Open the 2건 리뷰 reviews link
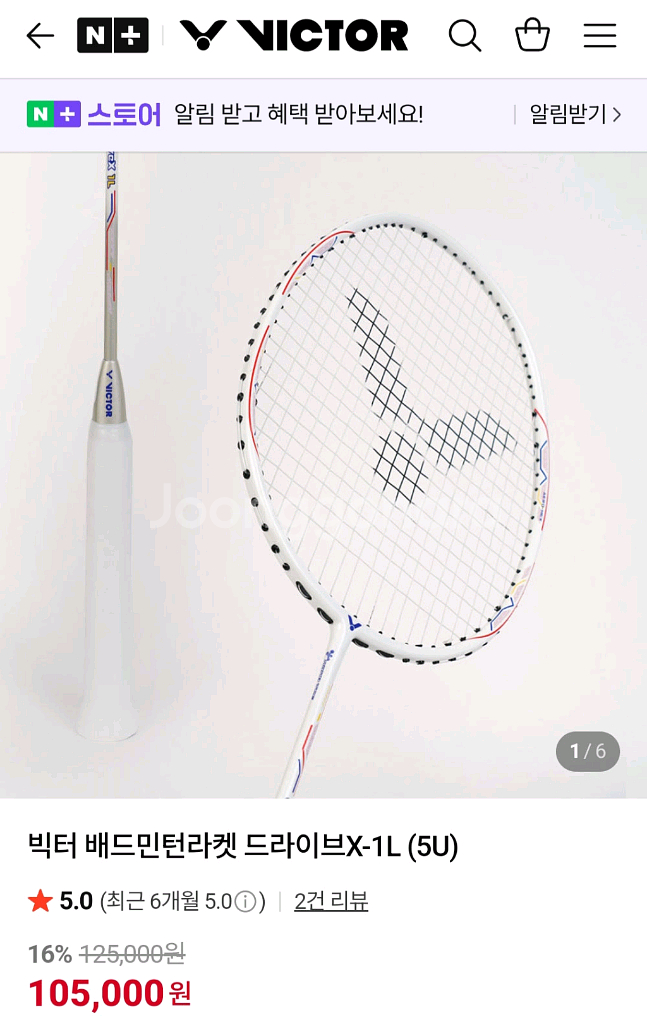This screenshot has width=647, height=1024. pyautogui.click(x=331, y=901)
